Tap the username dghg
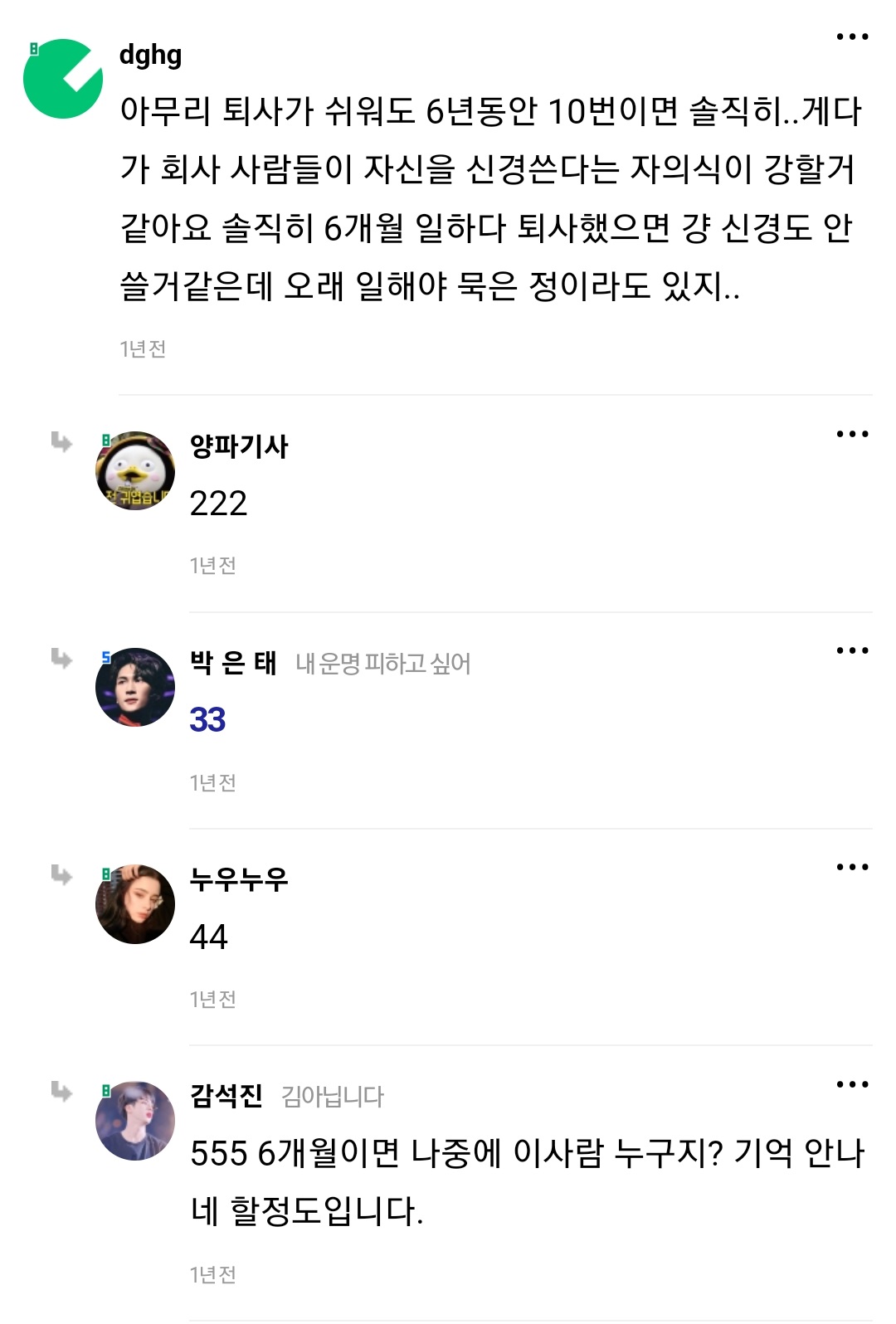The height and width of the screenshot is (1324, 896). 150,55
